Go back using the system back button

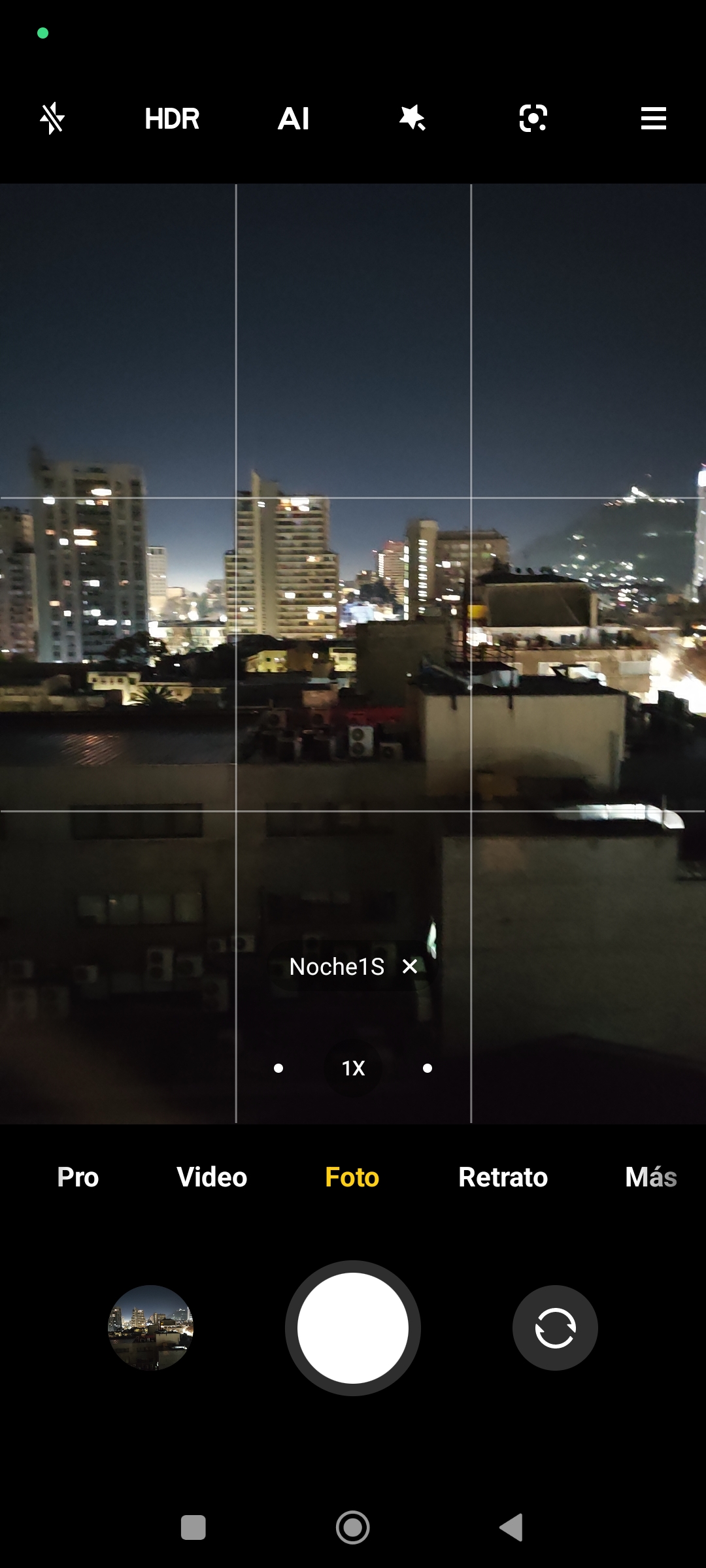(512, 1527)
